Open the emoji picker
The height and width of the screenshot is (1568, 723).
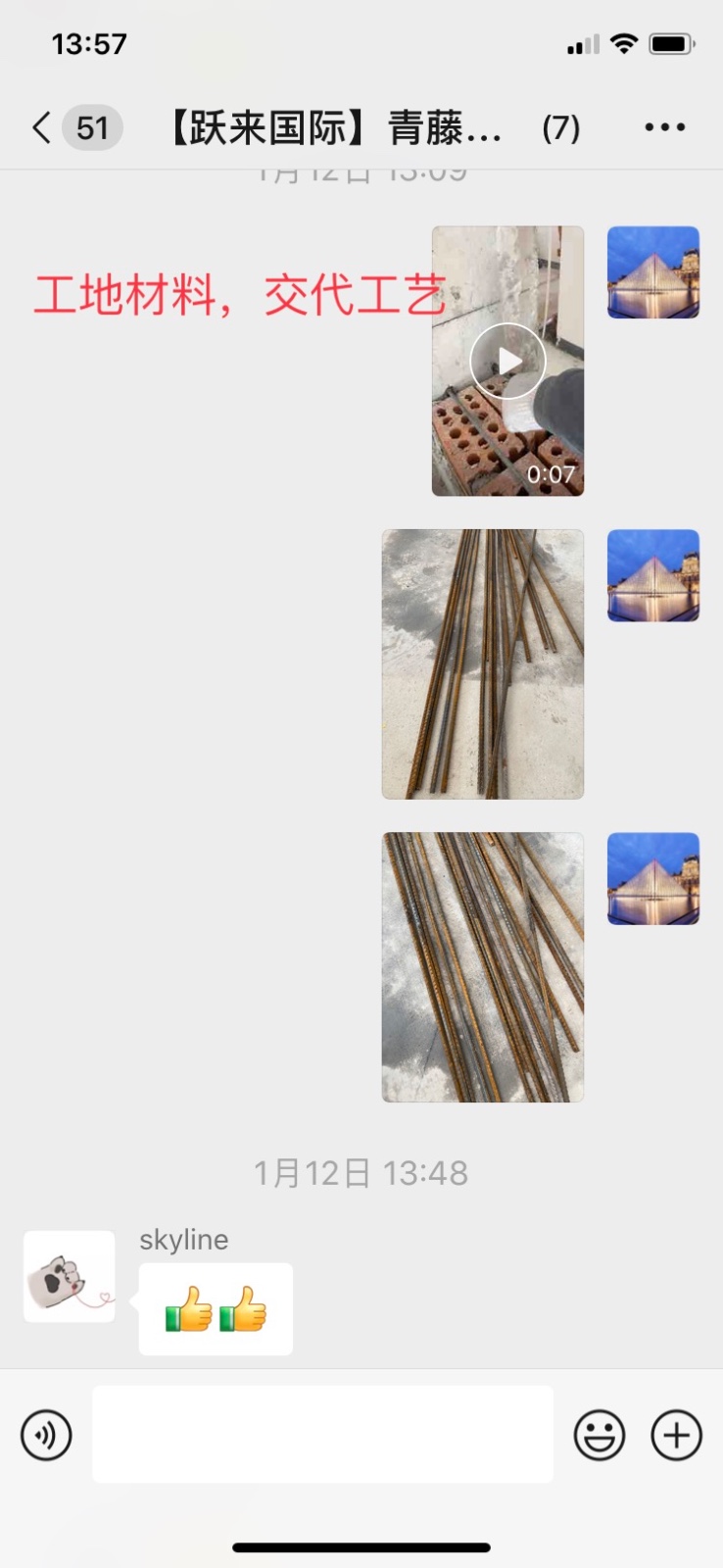(x=599, y=1436)
